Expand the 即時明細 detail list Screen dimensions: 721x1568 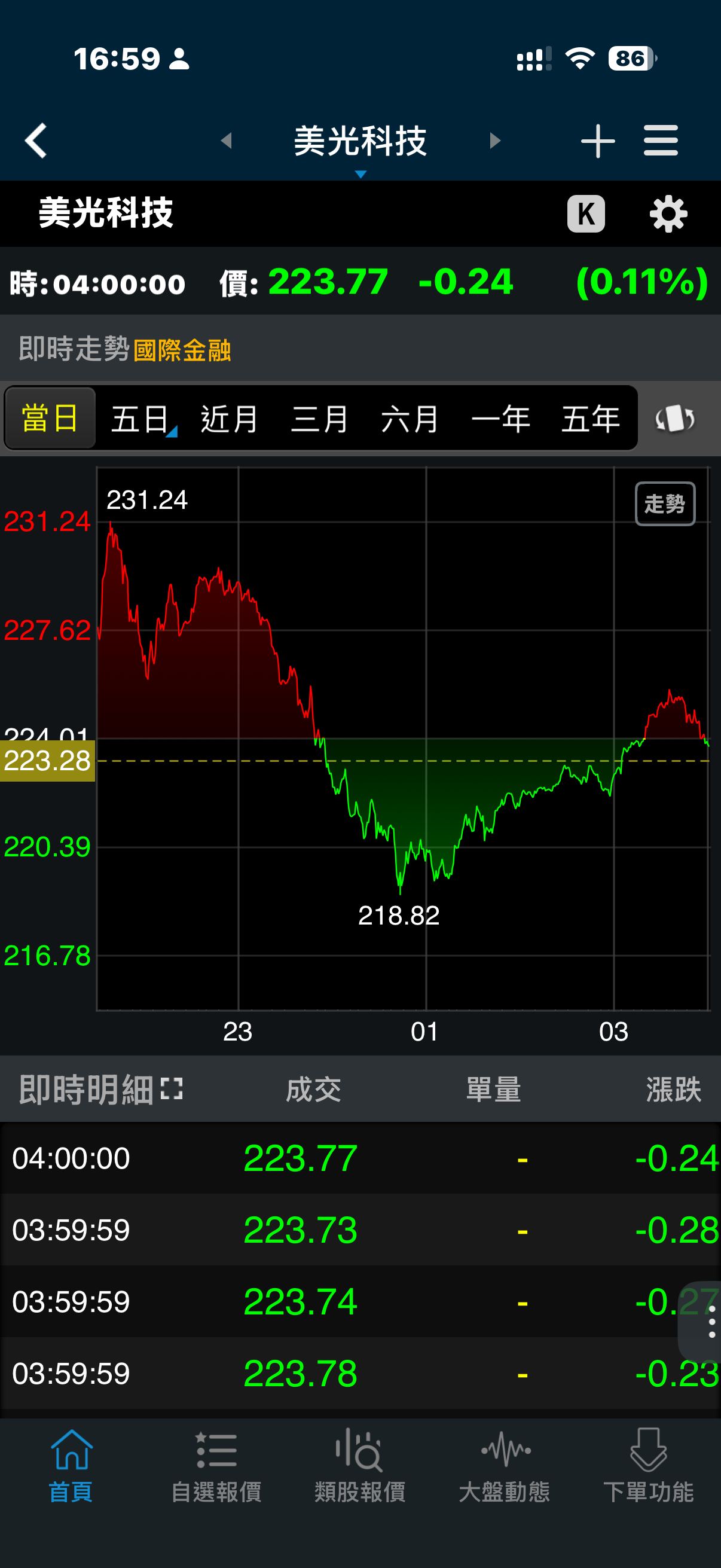click(172, 1089)
